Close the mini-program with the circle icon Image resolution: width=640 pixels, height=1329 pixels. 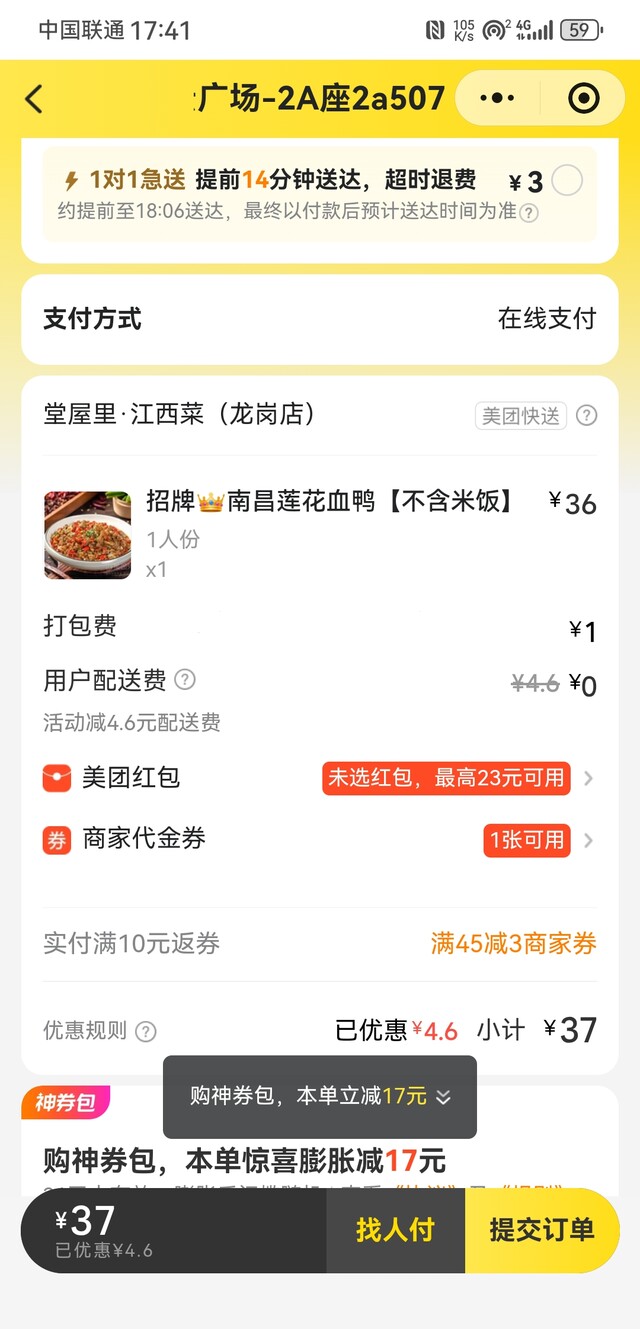(x=582, y=98)
